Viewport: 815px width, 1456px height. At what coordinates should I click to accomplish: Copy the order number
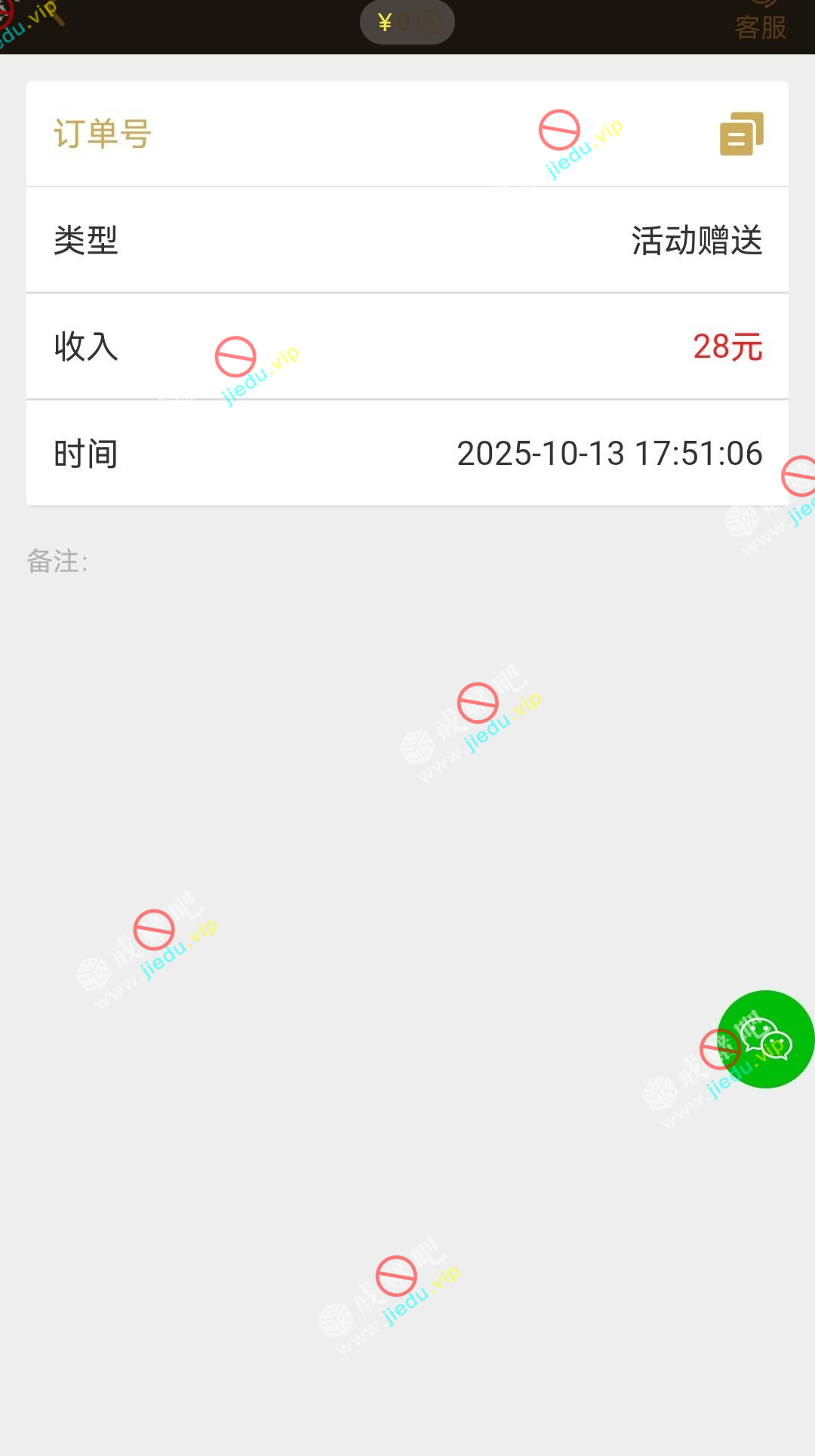pos(741,134)
